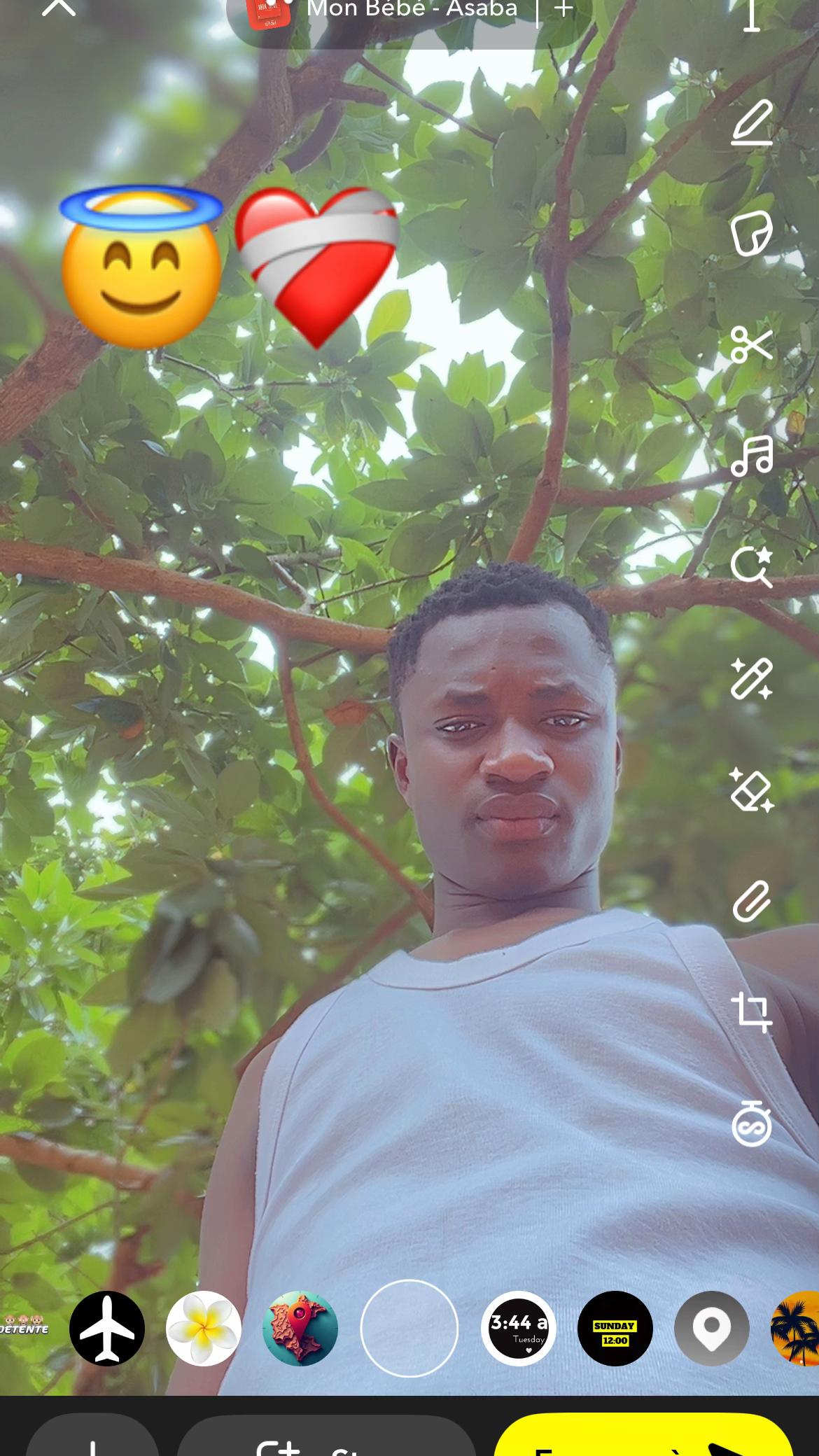The height and width of the screenshot is (1456, 819).
Task: Open the music note sounds tool
Action: tap(752, 456)
